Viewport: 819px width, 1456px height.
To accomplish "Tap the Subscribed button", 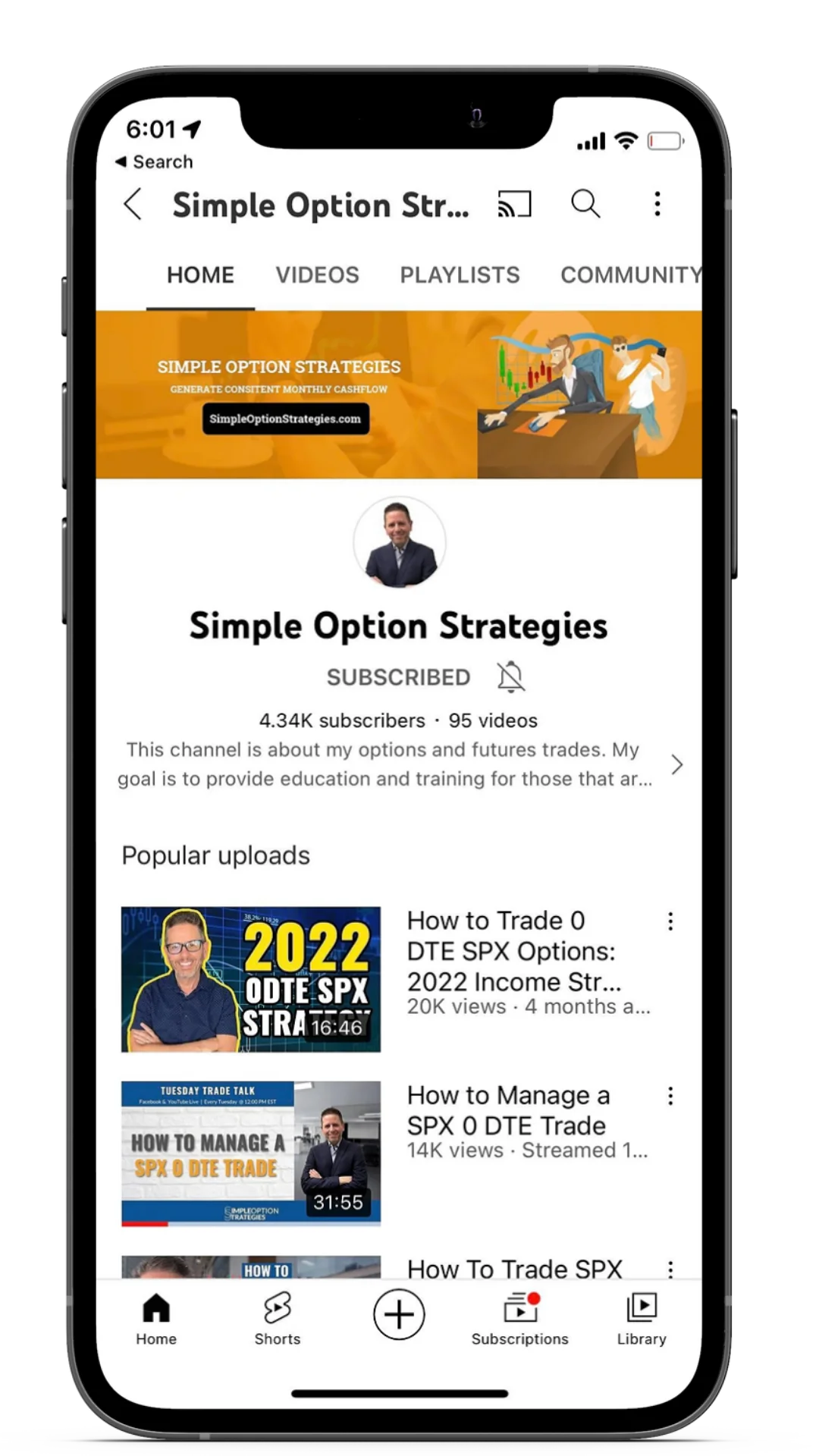I will coord(398,677).
